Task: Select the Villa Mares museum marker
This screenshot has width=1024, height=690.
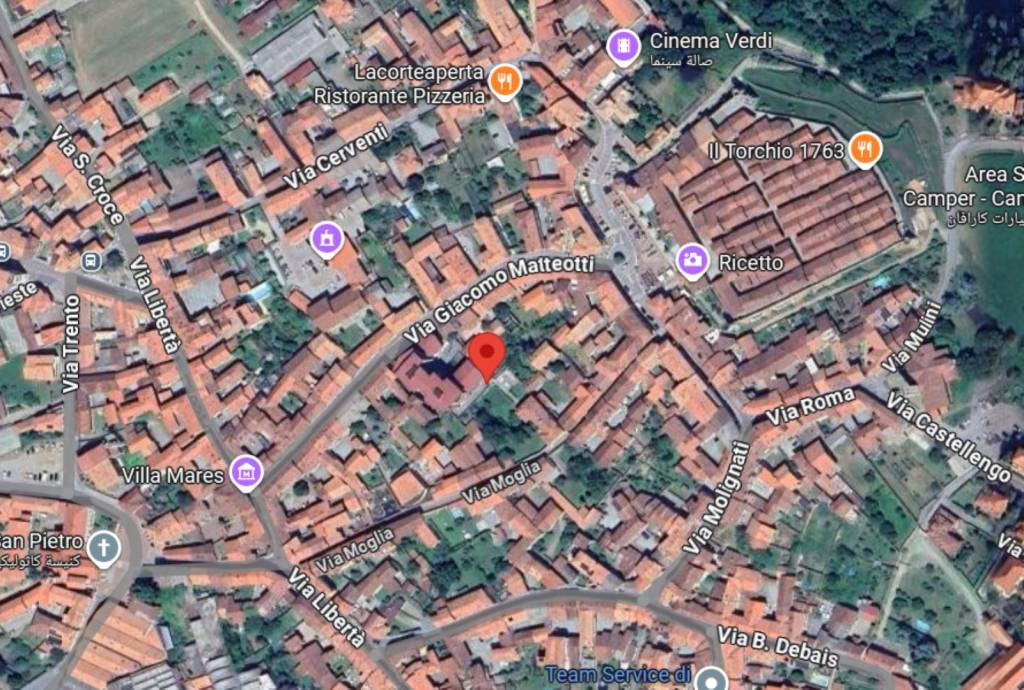Action: [x=245, y=473]
